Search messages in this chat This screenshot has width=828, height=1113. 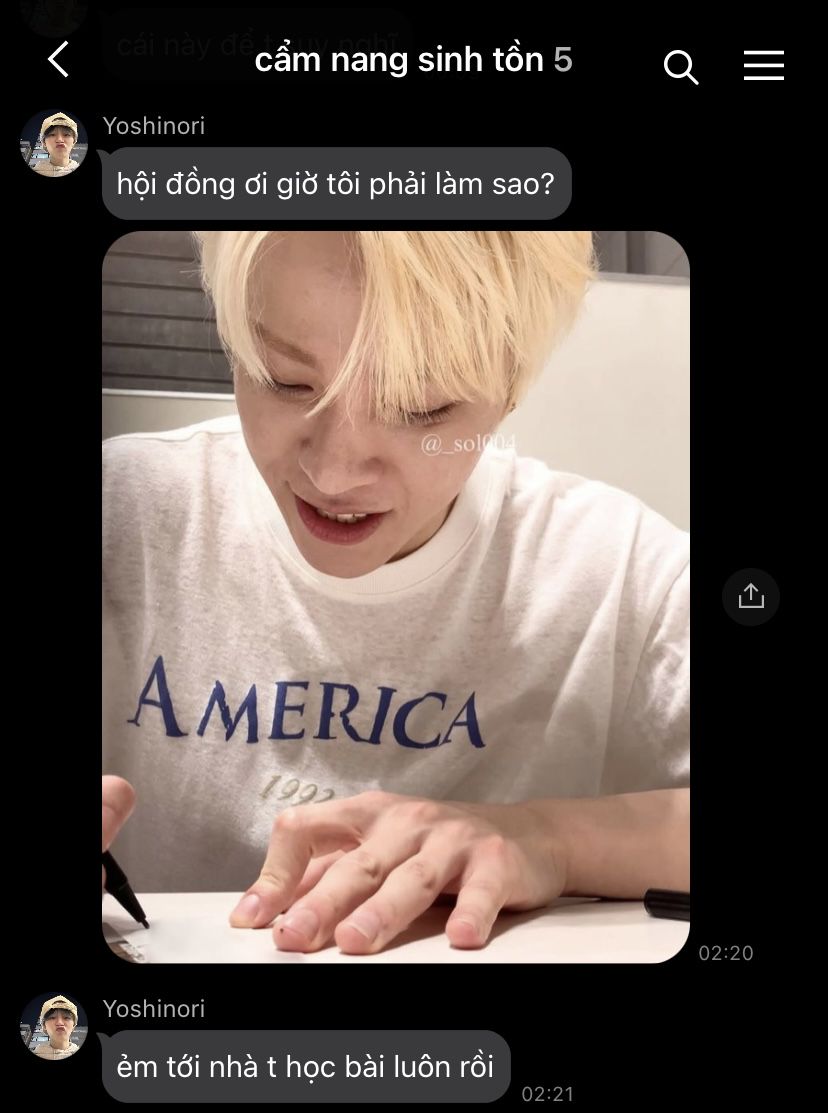tap(680, 66)
